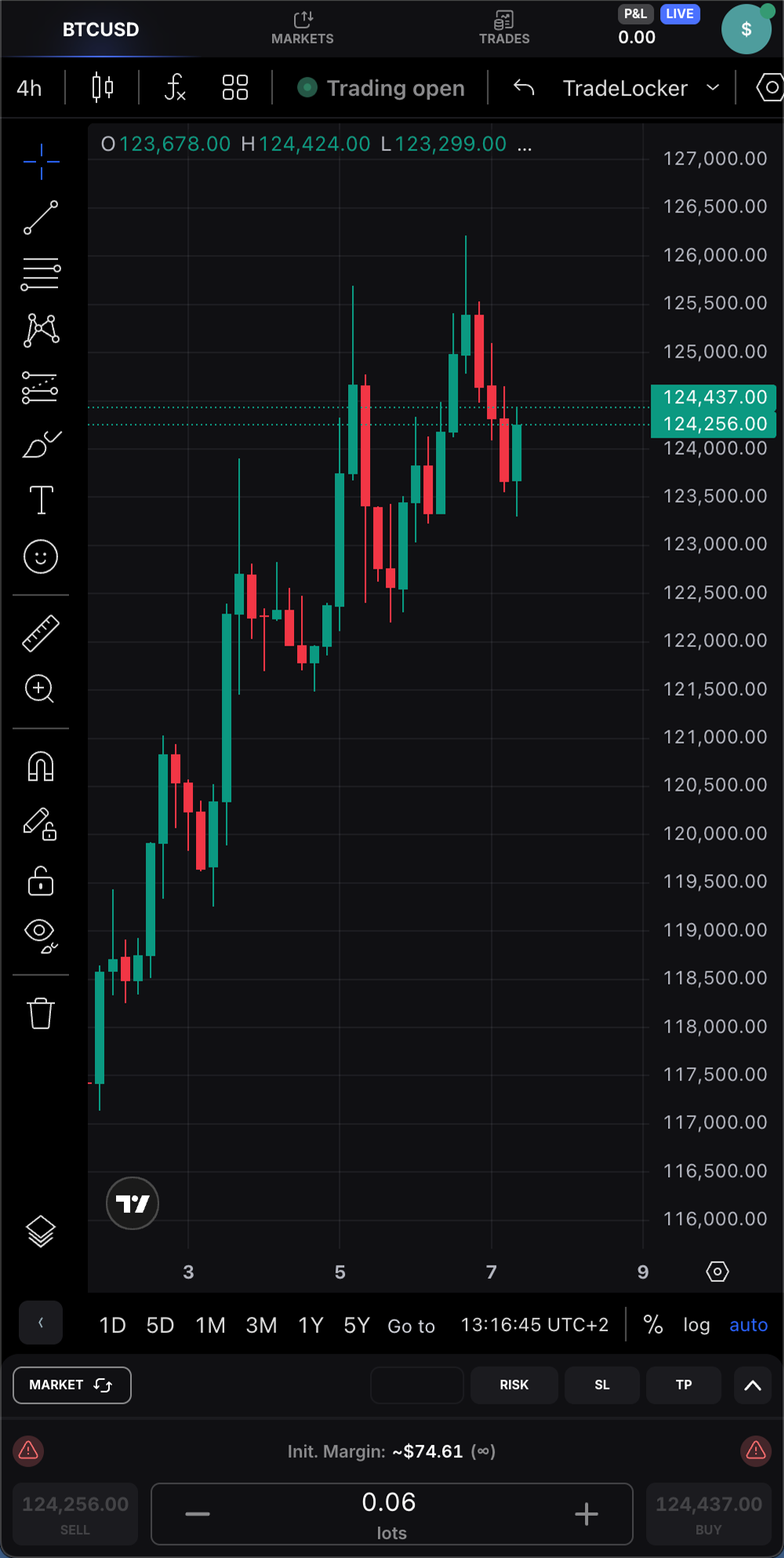Enable the log scale
The image size is (784, 1558).
696,1325
